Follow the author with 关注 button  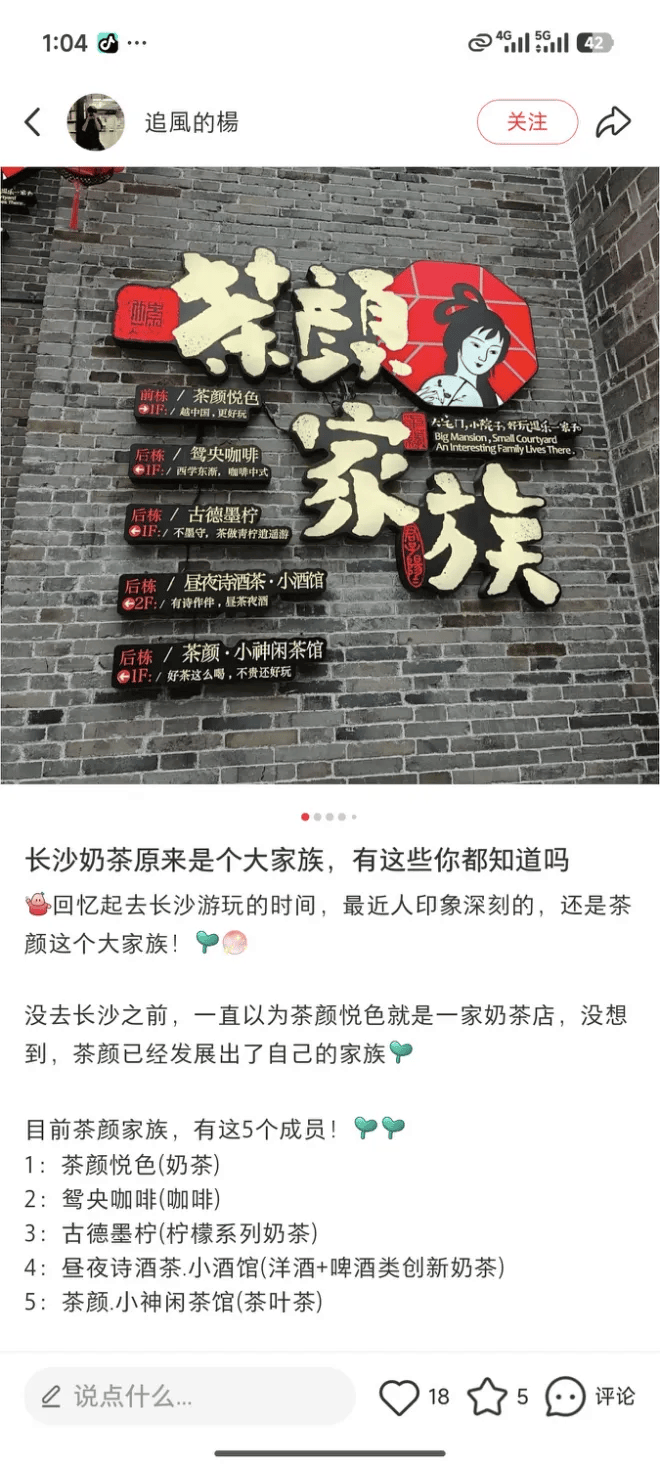coord(527,122)
